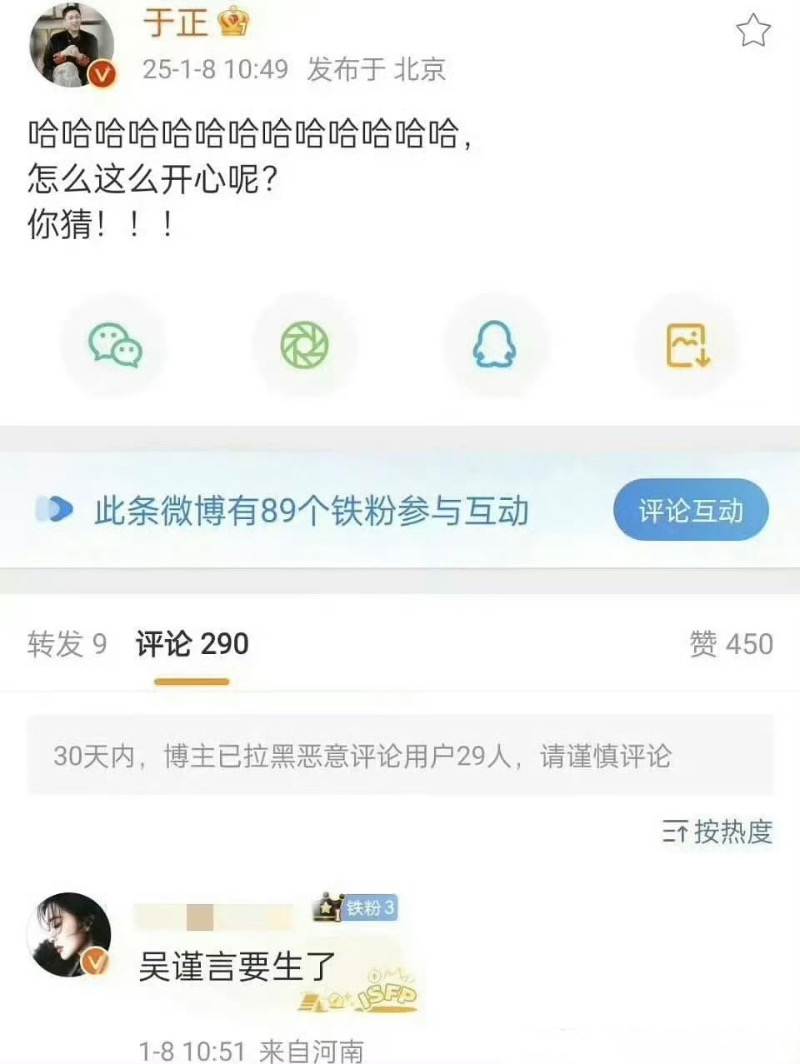The width and height of the screenshot is (800, 1064).
Task: Share the post to WeChat
Action: [x=115, y=345]
